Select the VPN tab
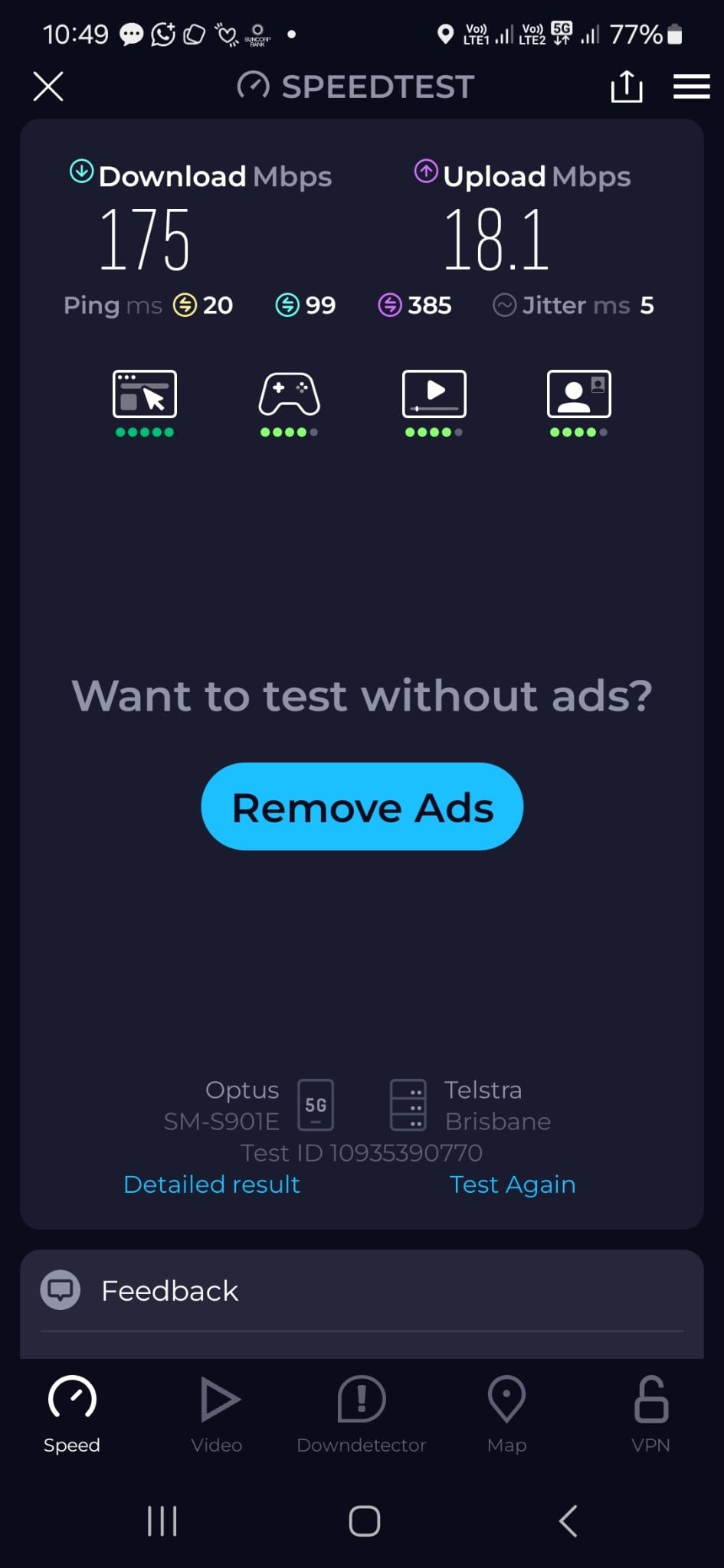Image resolution: width=724 pixels, height=1568 pixels. pyautogui.click(x=650, y=1415)
